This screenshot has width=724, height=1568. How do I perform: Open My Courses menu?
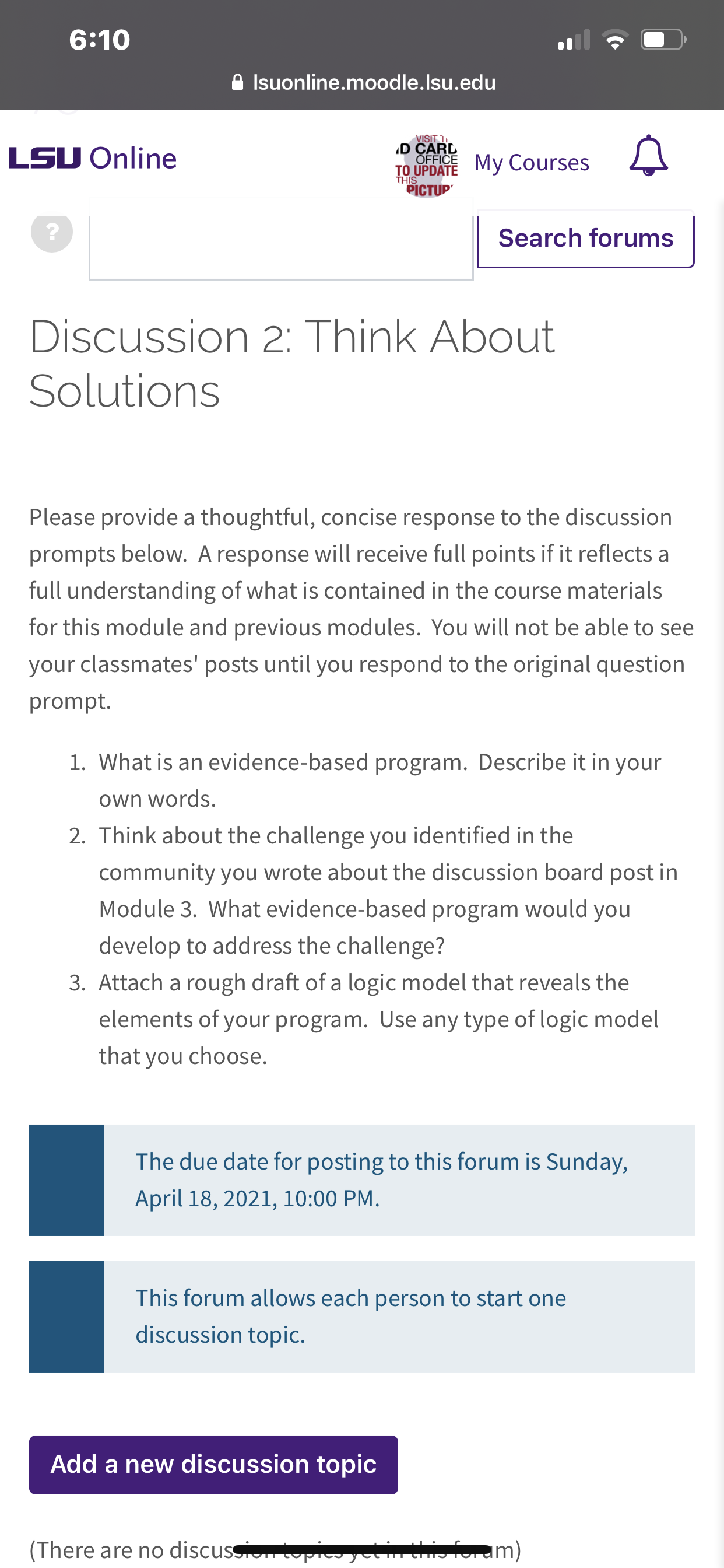[532, 163]
